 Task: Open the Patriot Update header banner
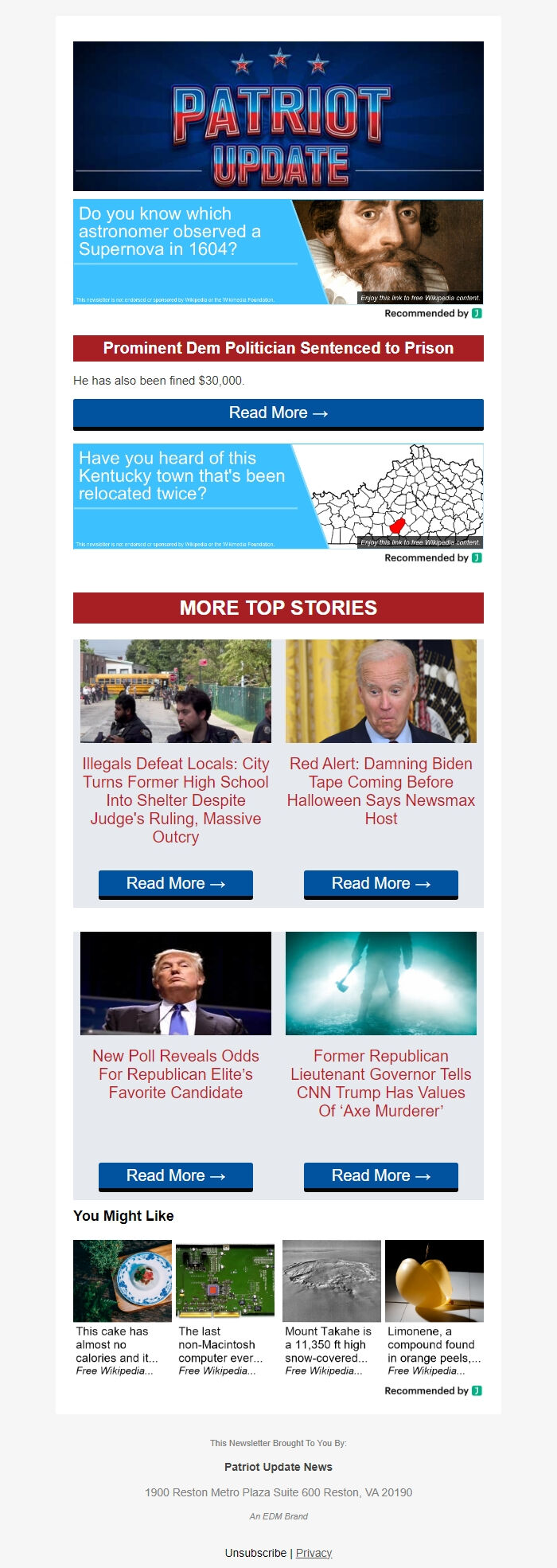(x=278, y=116)
